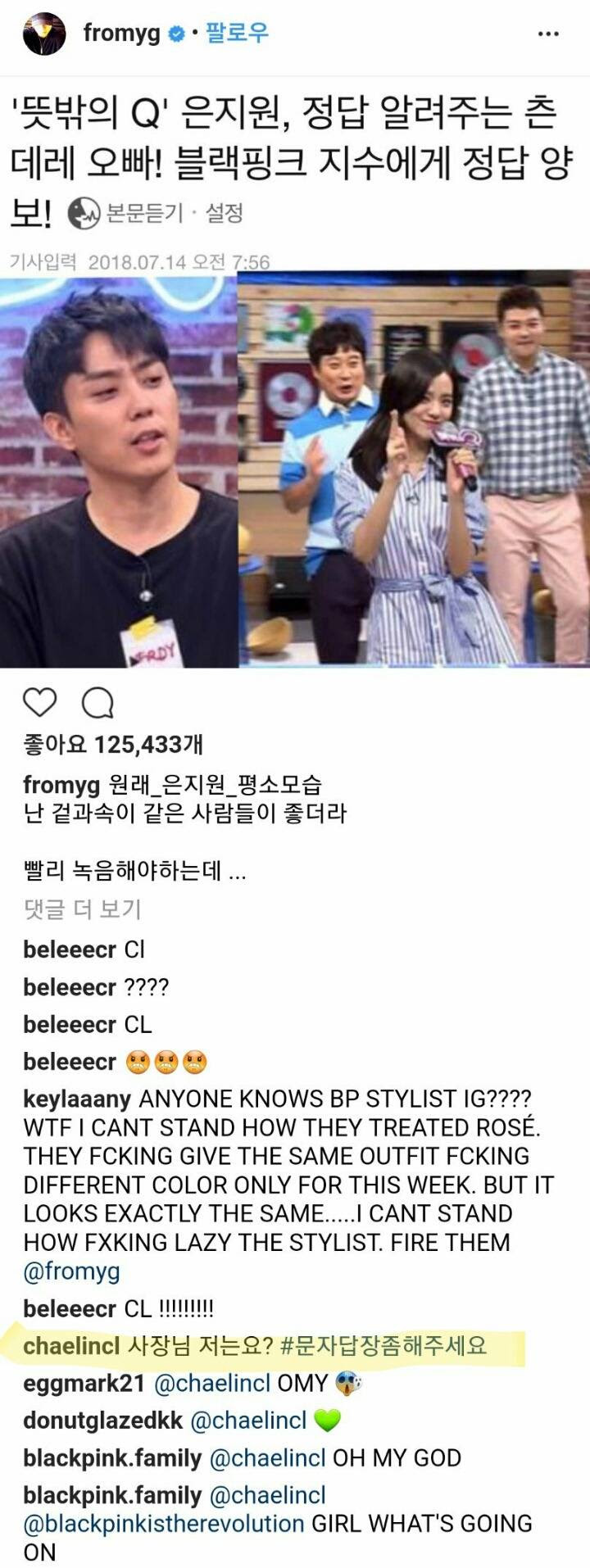Expand more comments via 댓글 더 보기
The image size is (590, 1568).
(83, 909)
